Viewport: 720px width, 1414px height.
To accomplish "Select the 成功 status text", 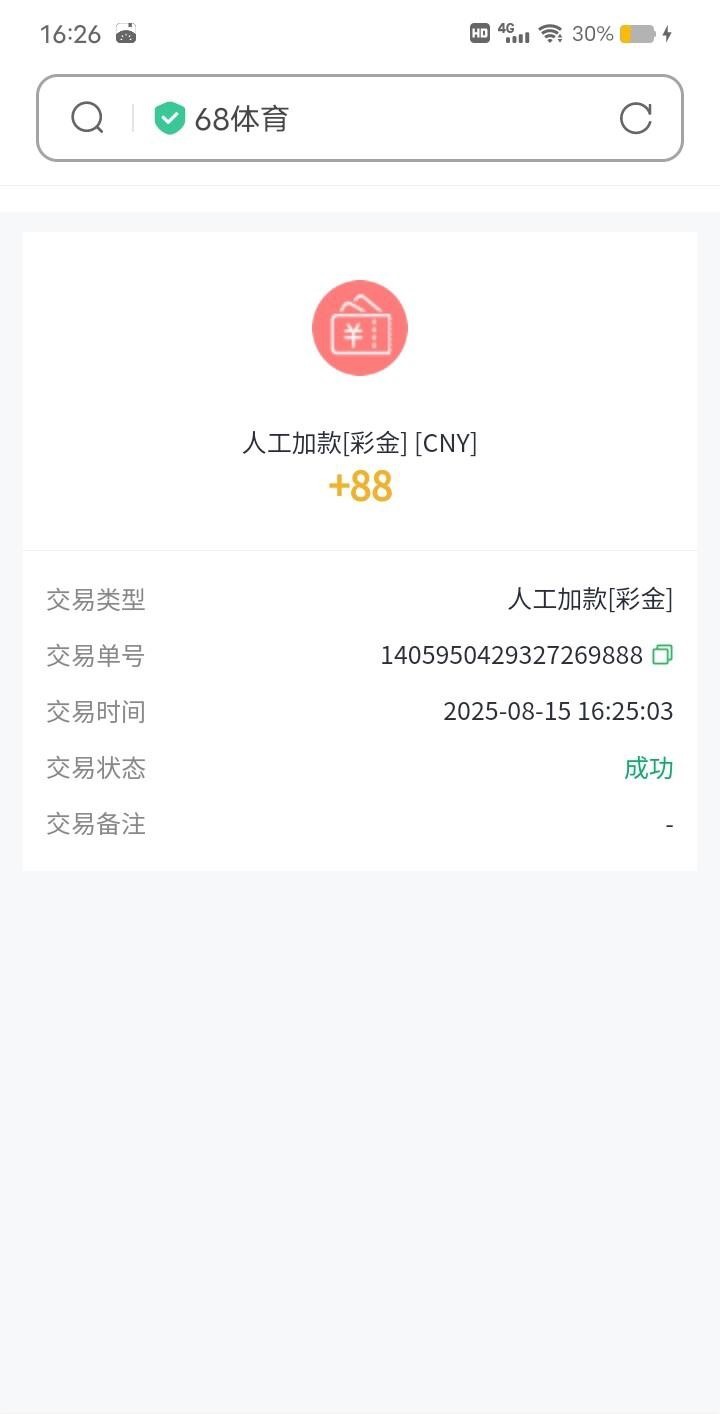I will (x=648, y=768).
